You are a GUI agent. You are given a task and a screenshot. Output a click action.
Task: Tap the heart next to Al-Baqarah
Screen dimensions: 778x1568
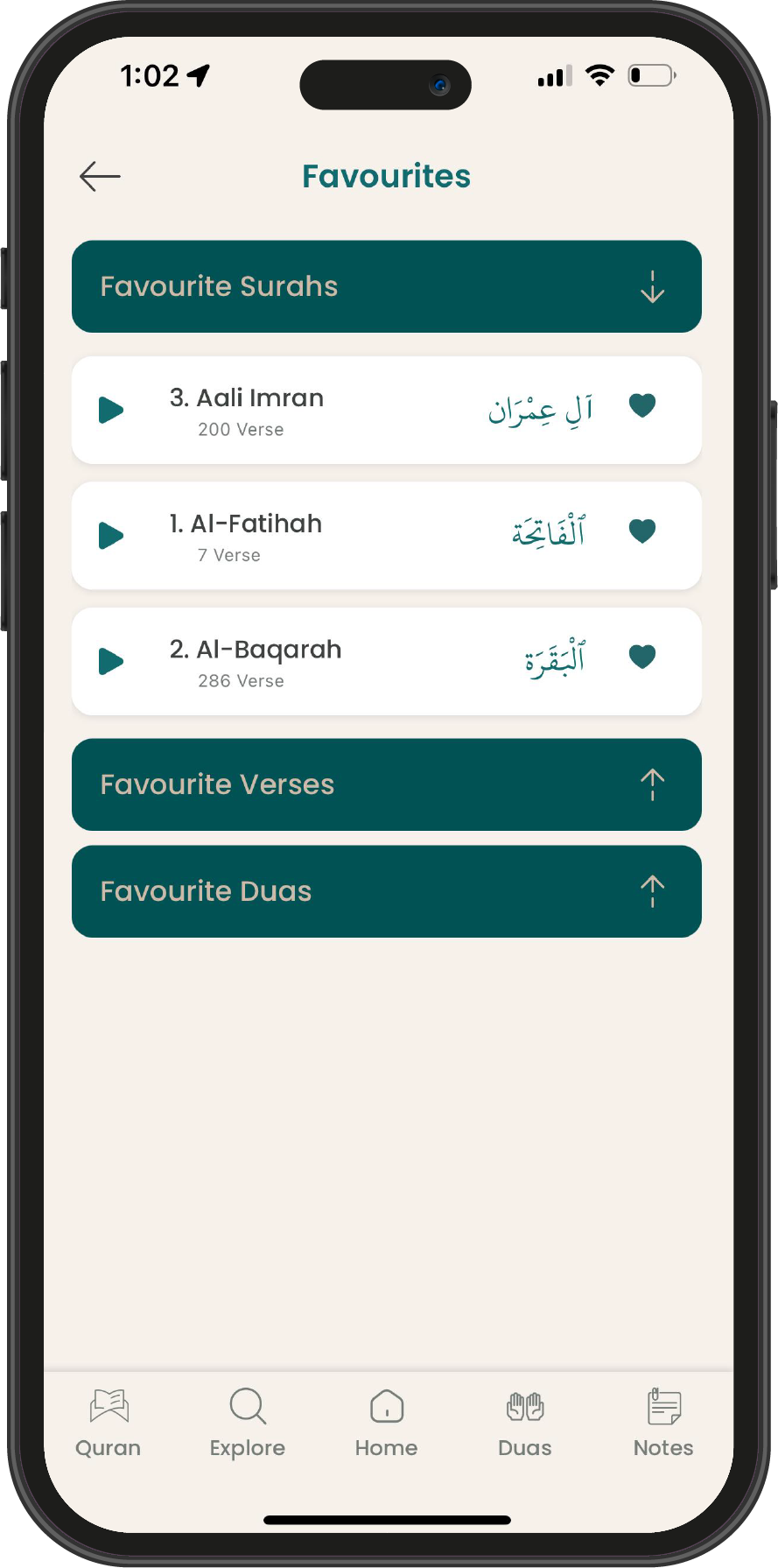[641, 657]
